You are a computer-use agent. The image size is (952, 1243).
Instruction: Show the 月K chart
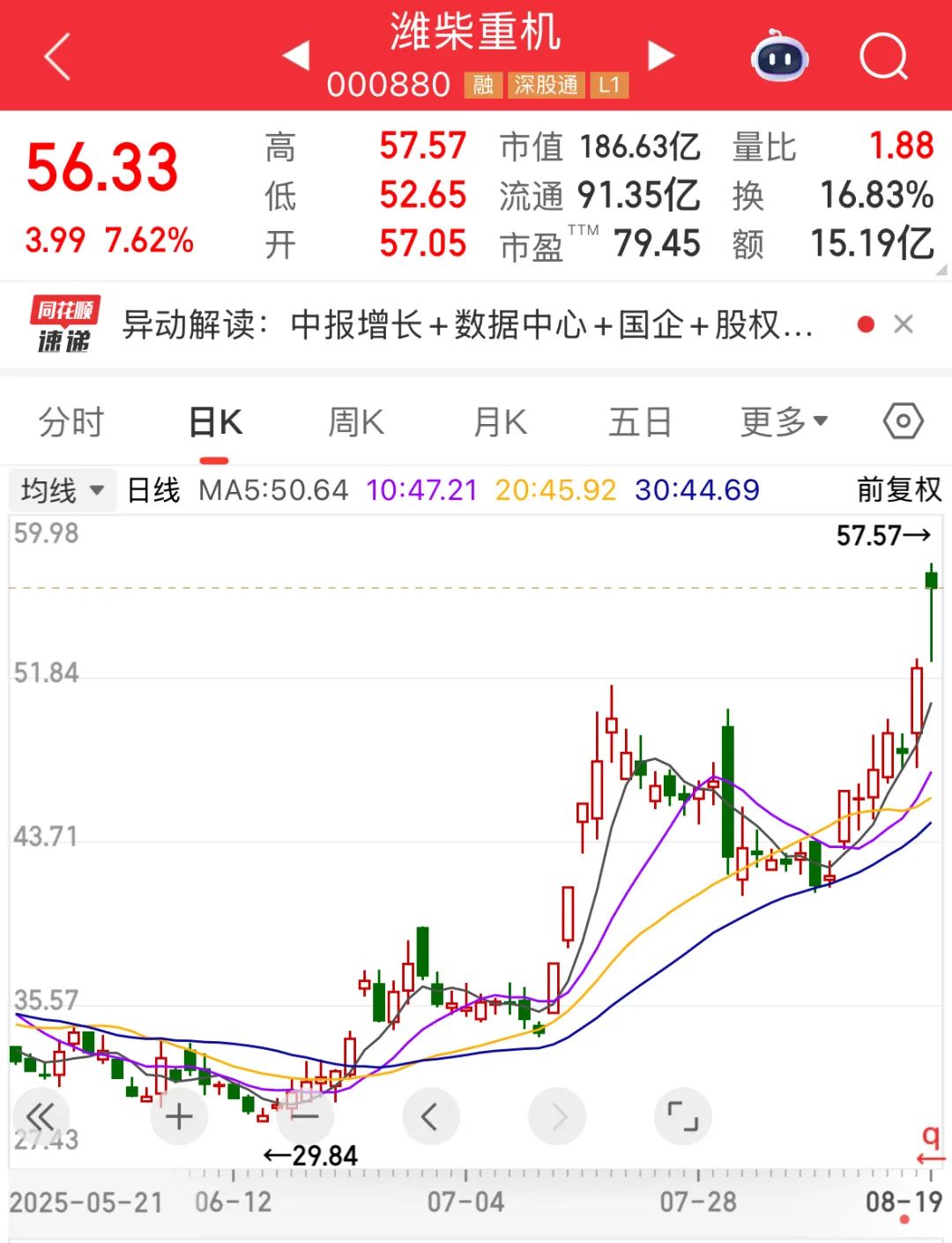coord(500,422)
